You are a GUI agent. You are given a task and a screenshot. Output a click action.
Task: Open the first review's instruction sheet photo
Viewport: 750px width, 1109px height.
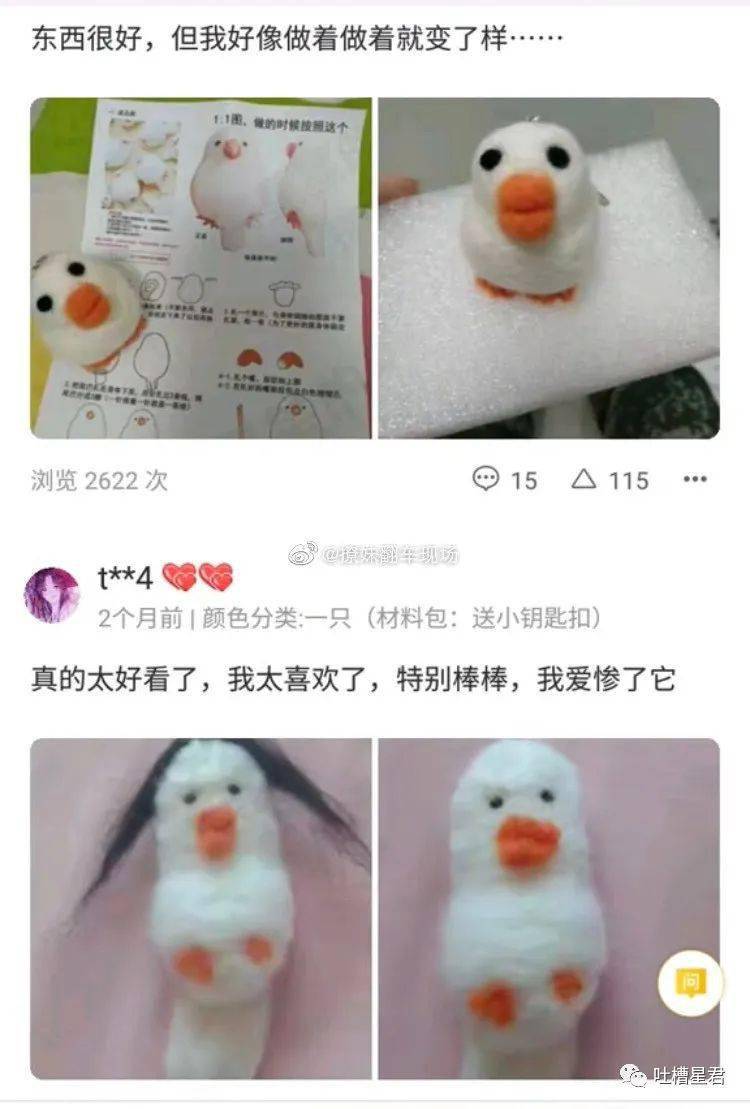(x=200, y=268)
